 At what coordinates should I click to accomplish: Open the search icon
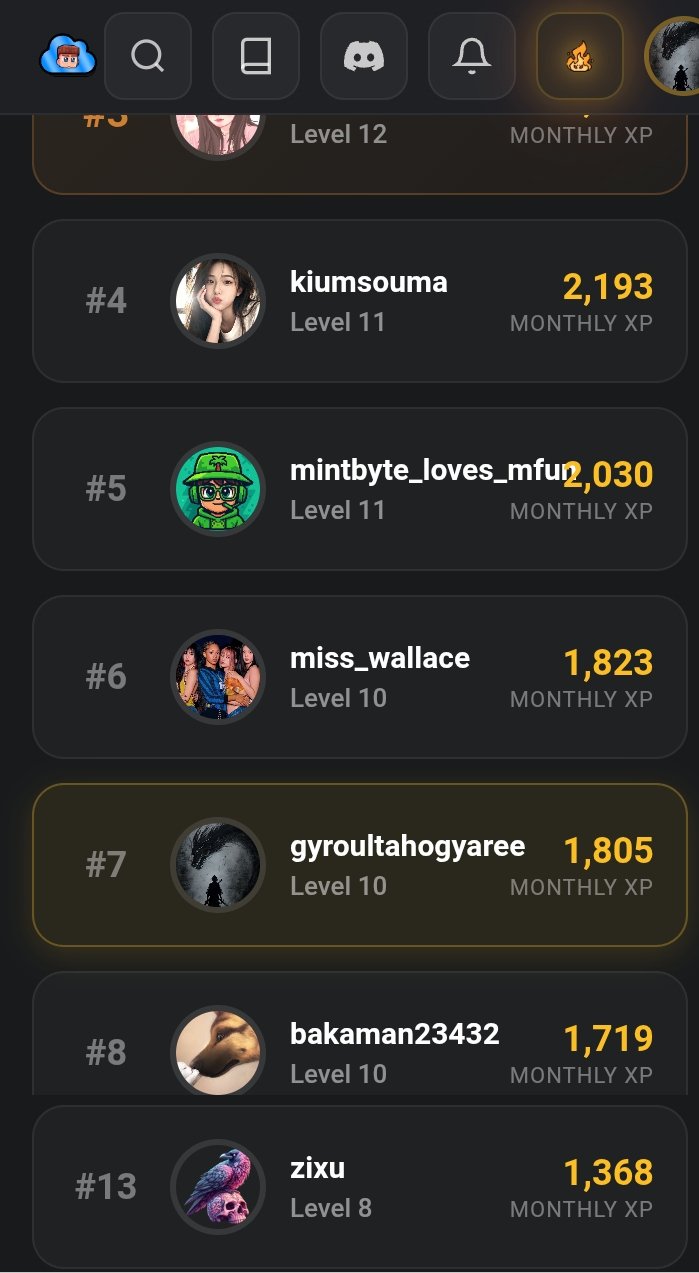click(x=148, y=57)
